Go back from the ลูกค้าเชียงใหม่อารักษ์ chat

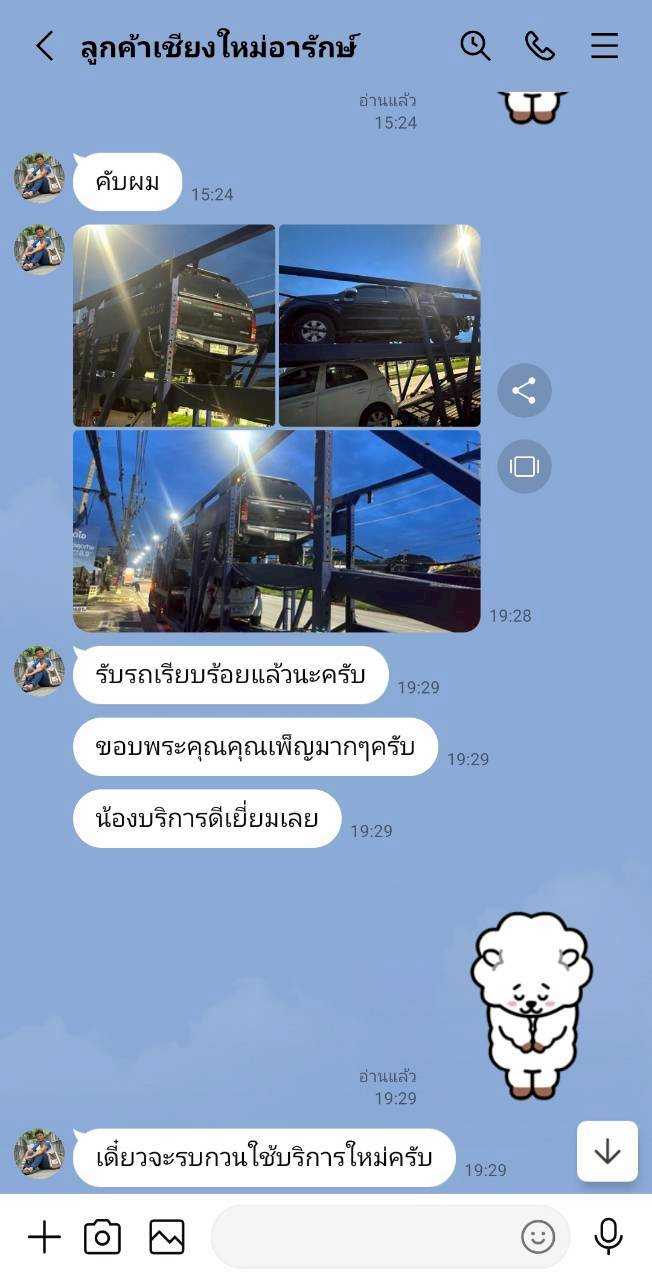tap(44, 46)
